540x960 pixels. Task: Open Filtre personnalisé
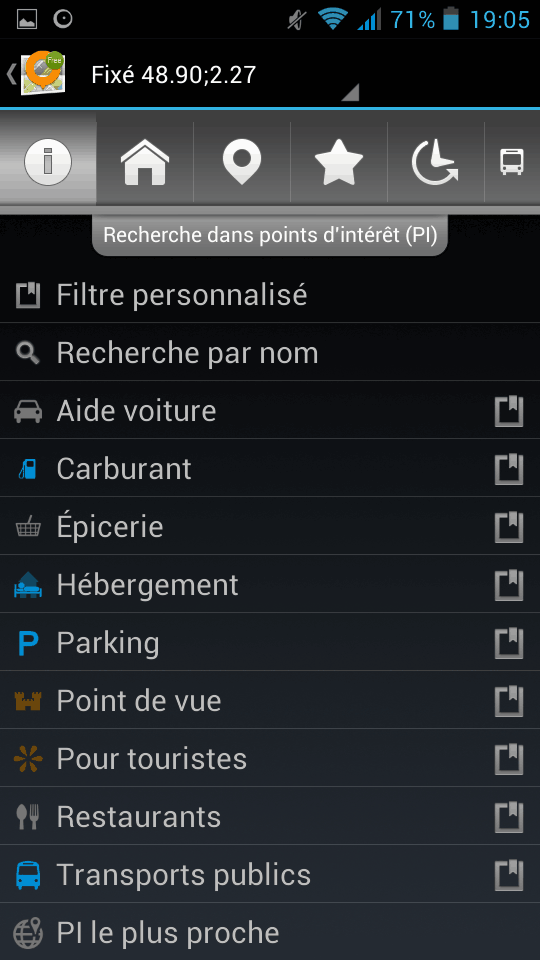[270, 294]
